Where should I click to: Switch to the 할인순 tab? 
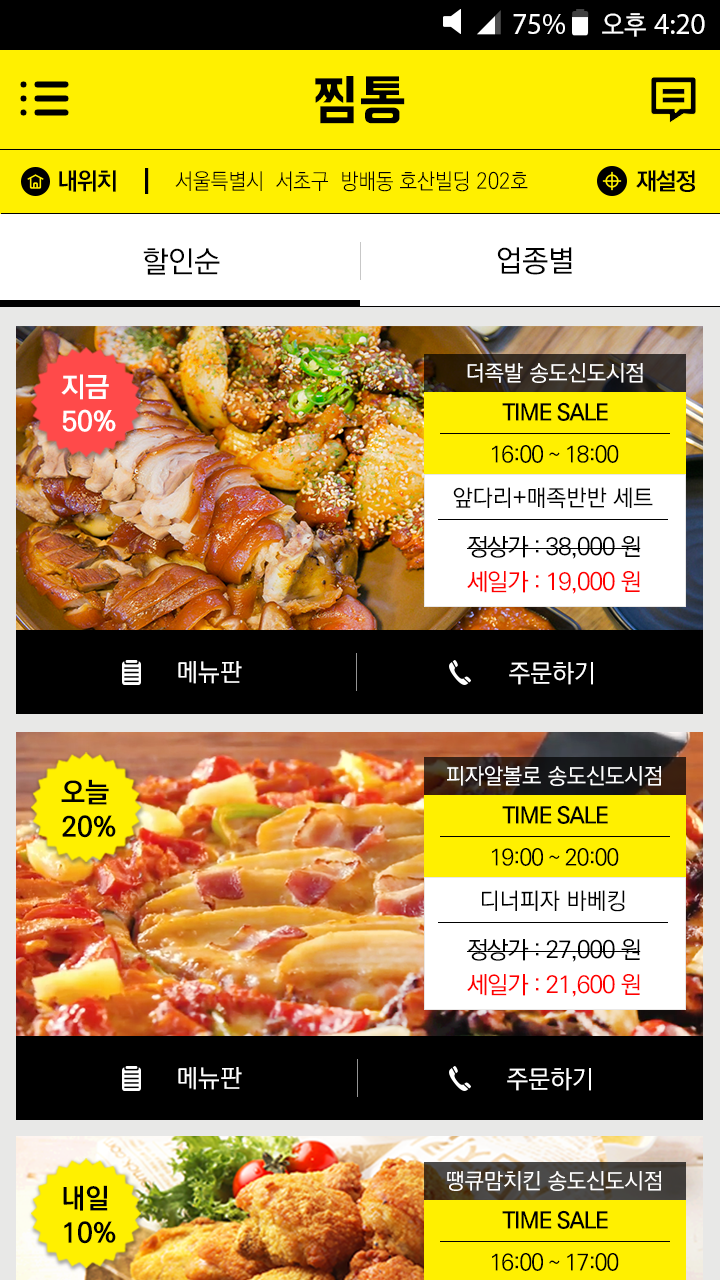[x=181, y=262]
